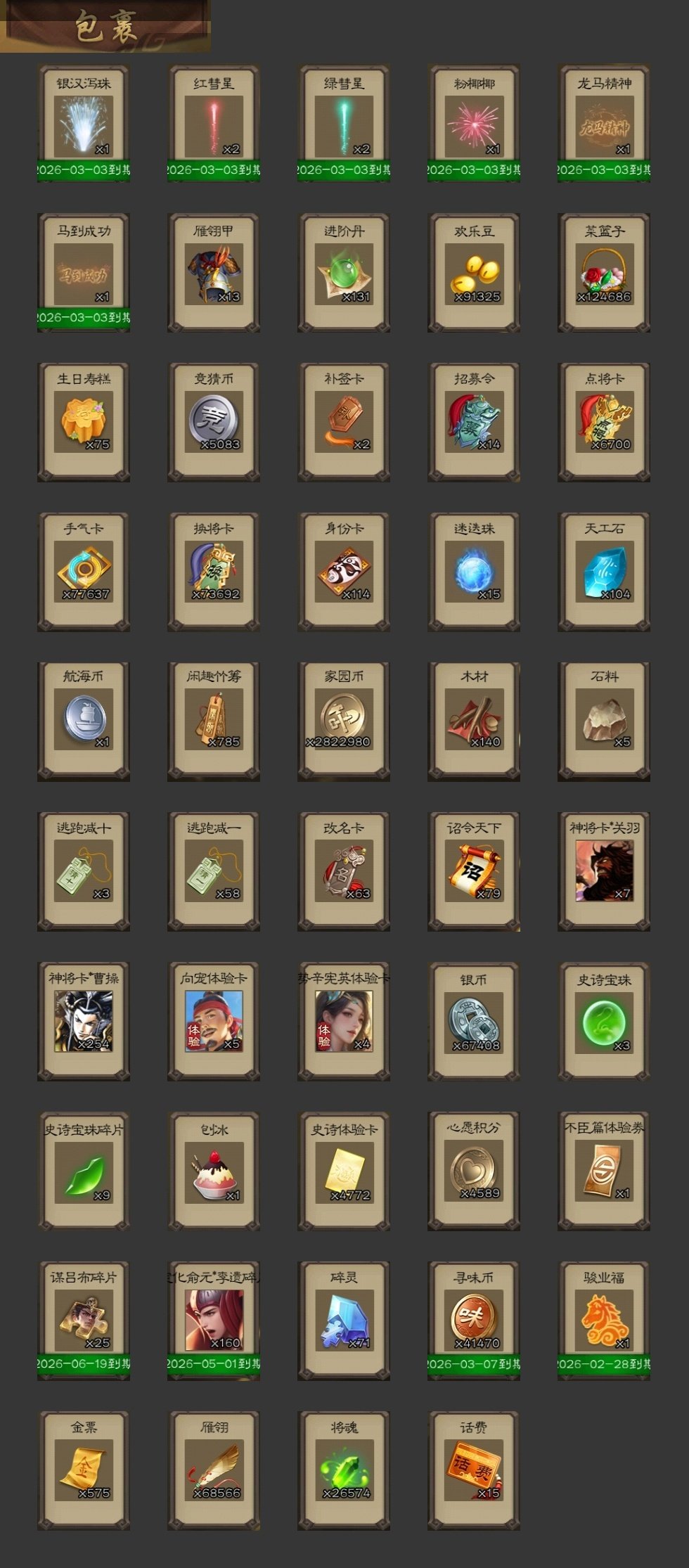Viewport: 689px width, 1568px height.
Task: Select the 雁翎甲 armor item
Action: point(214,273)
